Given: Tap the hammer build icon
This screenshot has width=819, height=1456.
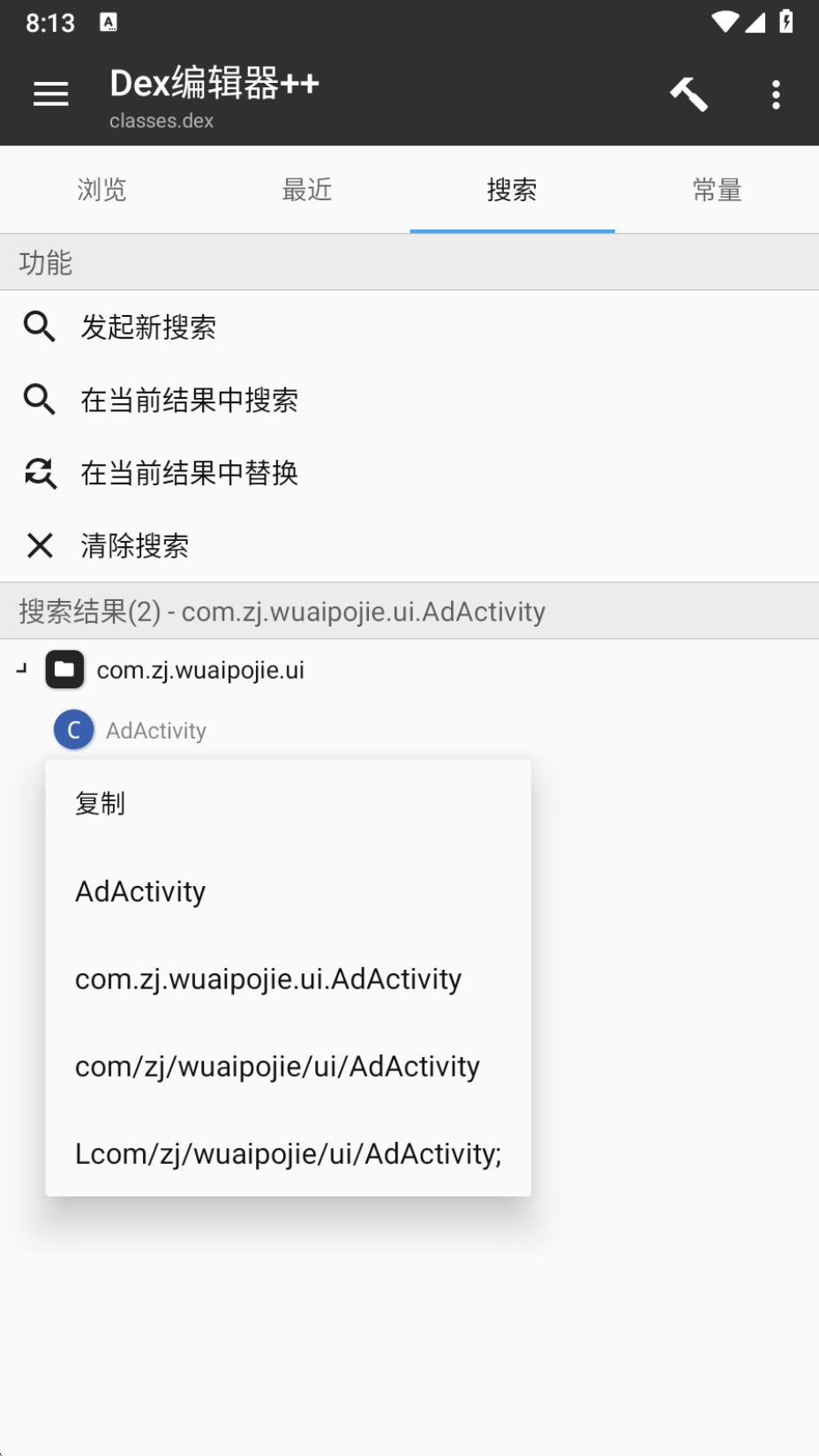Looking at the screenshot, I should coord(688,94).
